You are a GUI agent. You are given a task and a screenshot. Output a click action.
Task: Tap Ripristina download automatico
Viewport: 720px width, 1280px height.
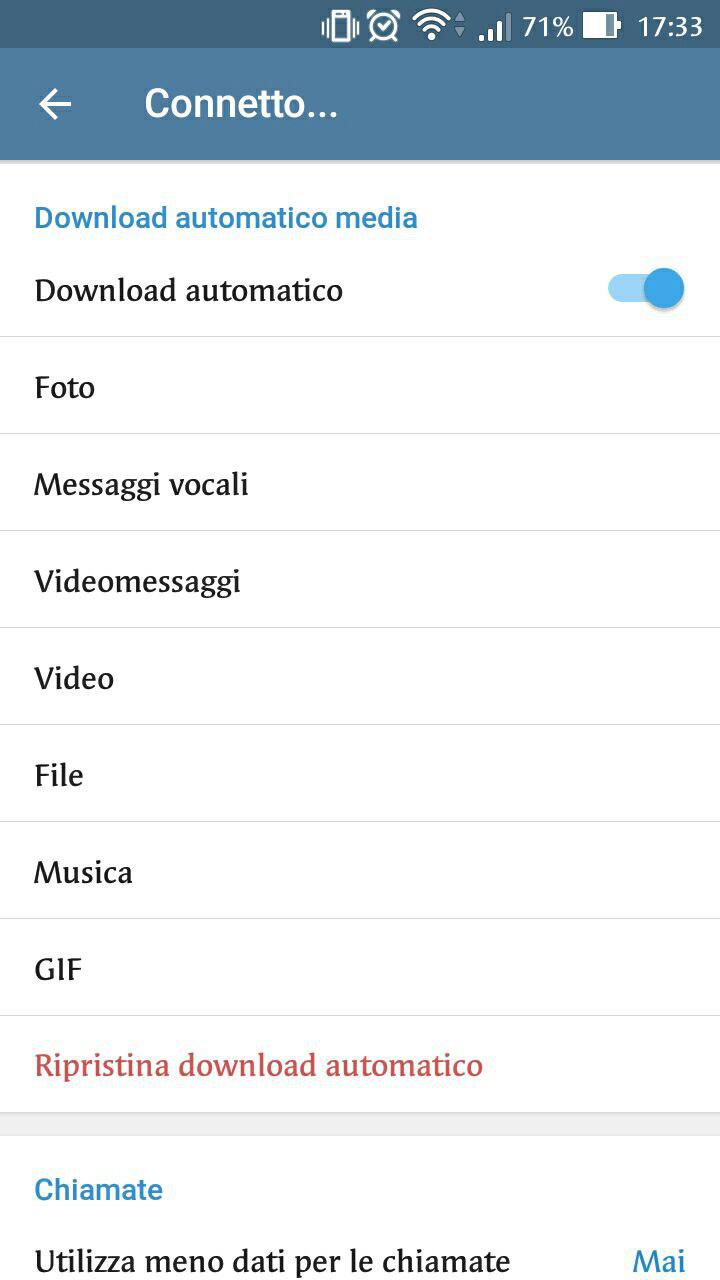(x=259, y=1065)
